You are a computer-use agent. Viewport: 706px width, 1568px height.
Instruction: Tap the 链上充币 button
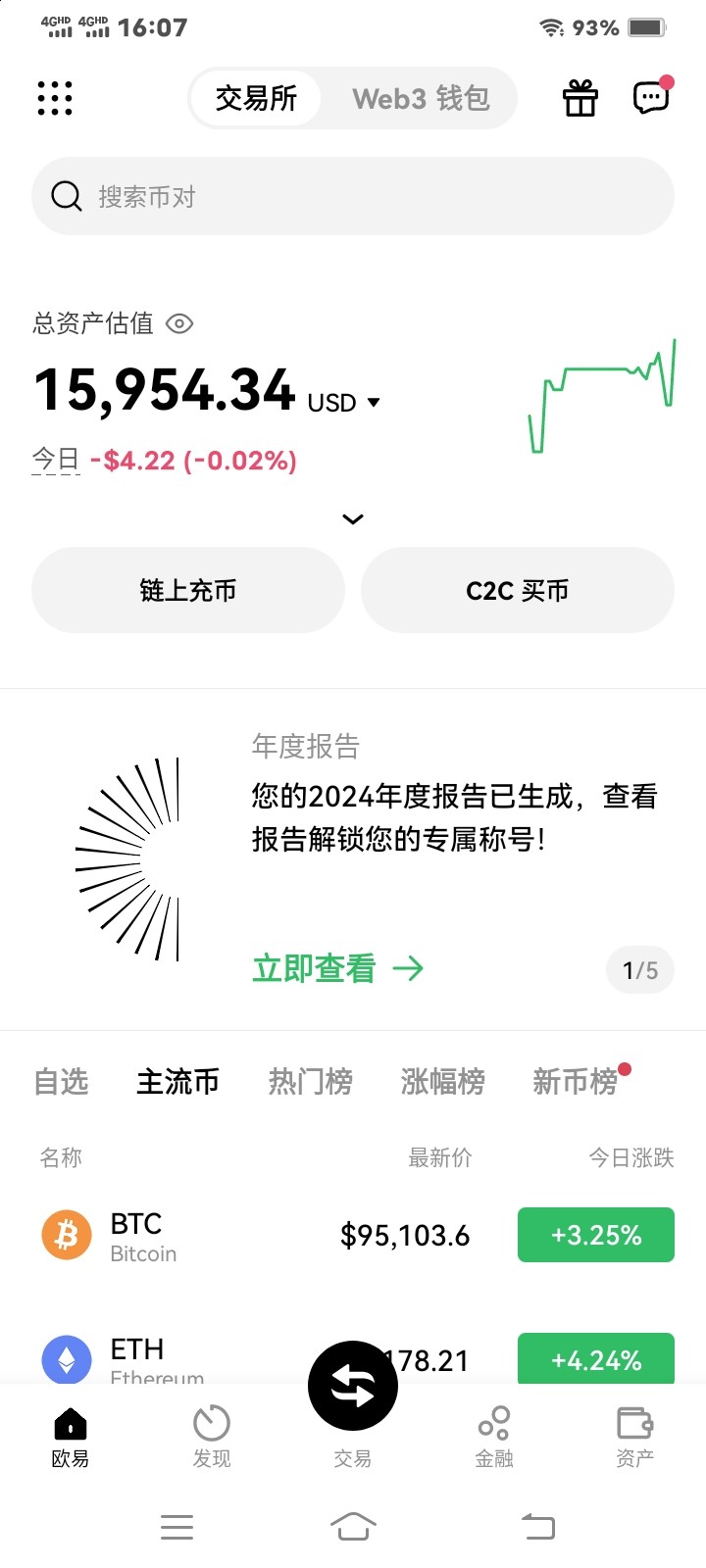[x=188, y=590]
